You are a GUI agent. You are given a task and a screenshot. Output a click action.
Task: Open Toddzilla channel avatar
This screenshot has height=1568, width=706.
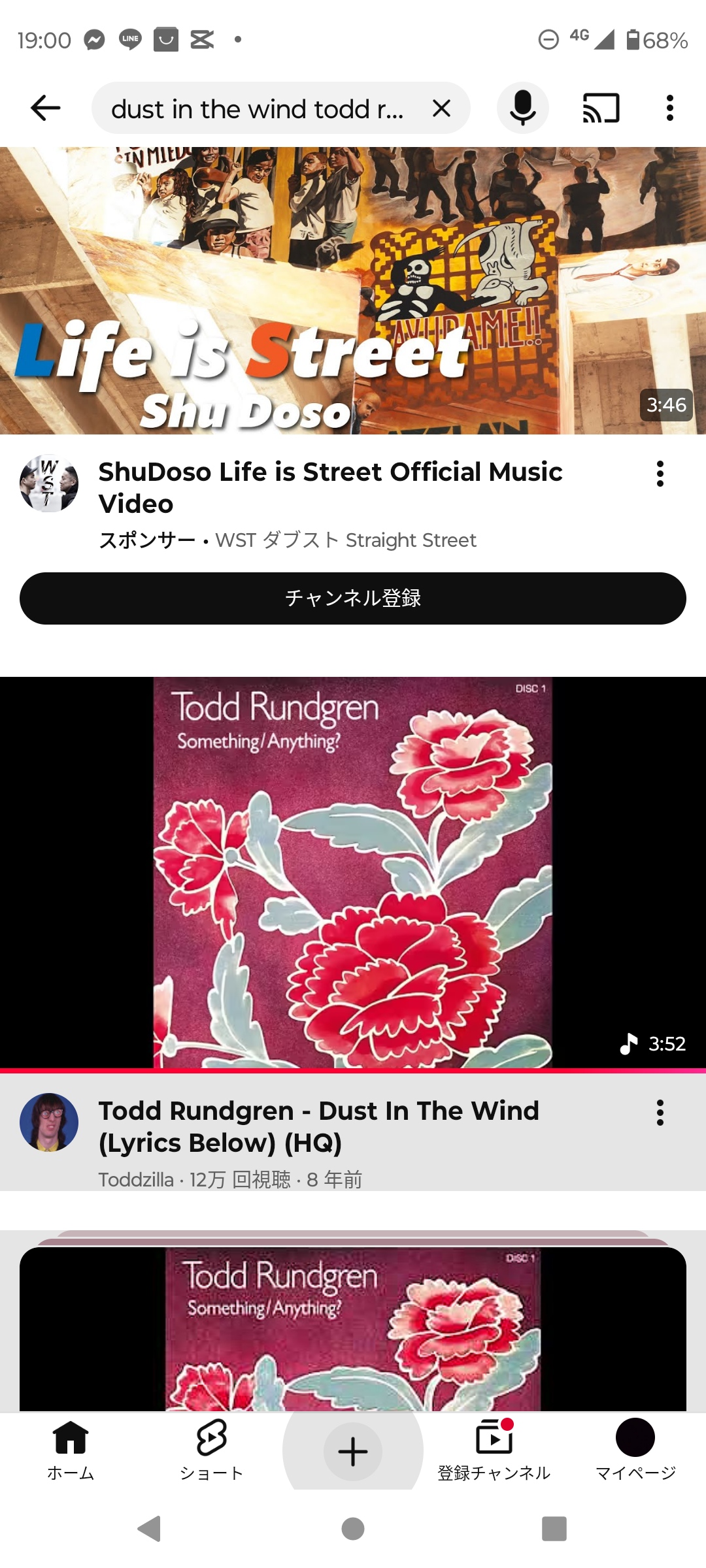click(49, 1122)
